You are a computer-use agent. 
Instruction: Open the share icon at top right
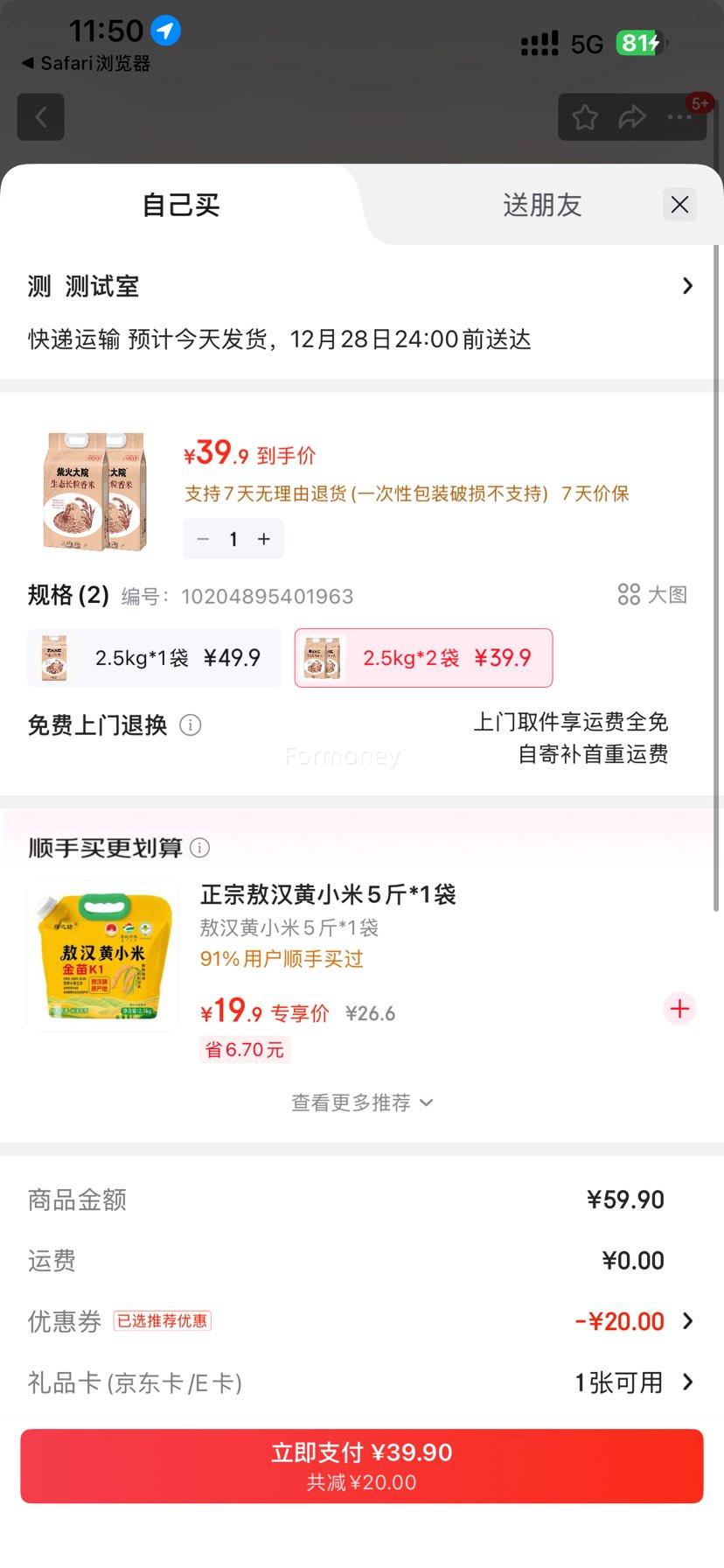[632, 116]
